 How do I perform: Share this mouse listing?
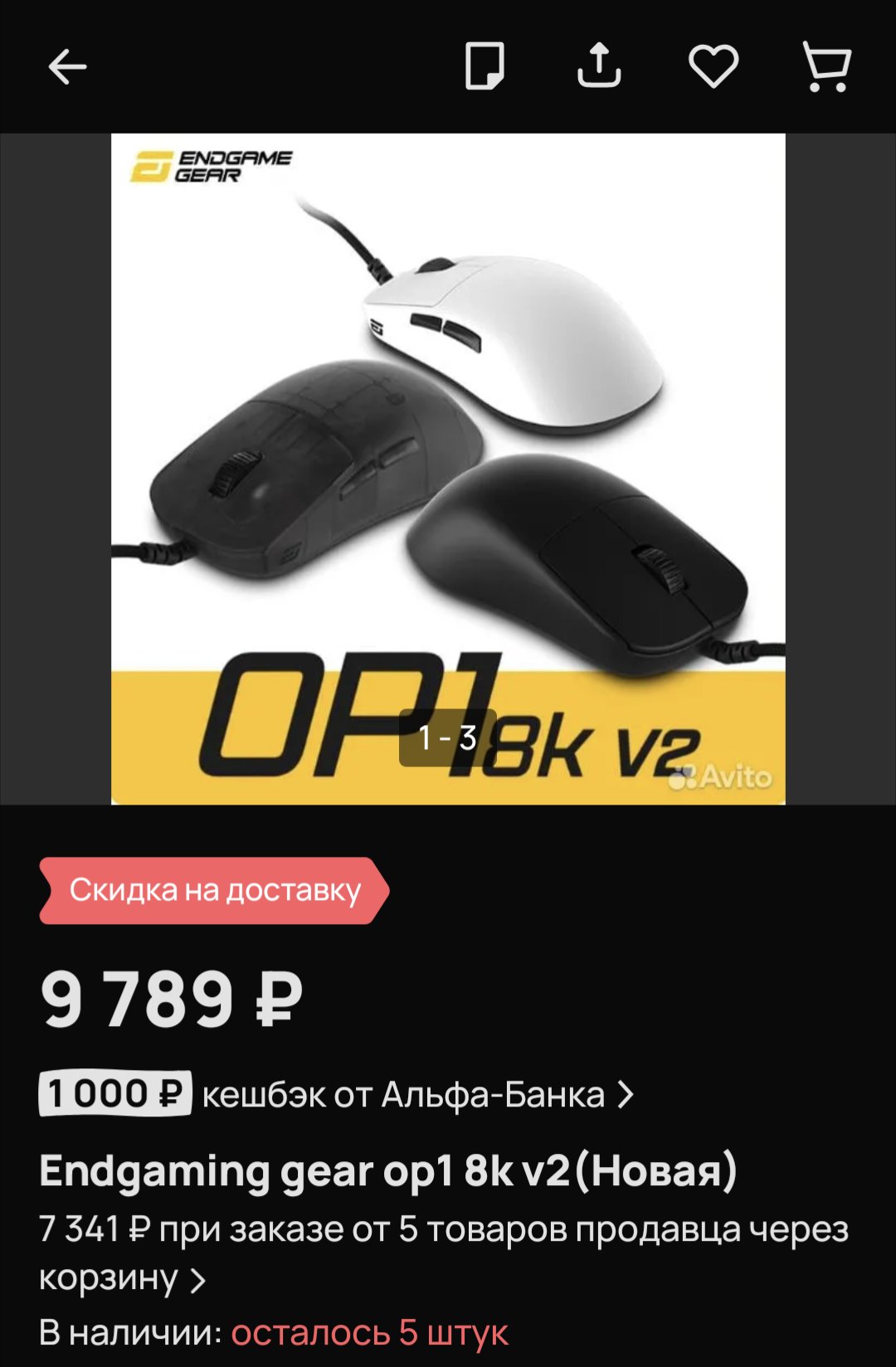pos(599,66)
